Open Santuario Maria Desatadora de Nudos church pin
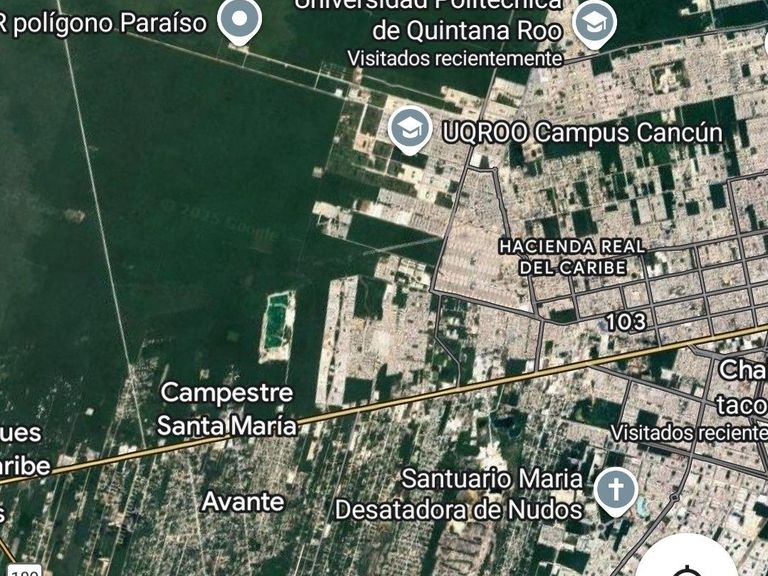The width and height of the screenshot is (768, 576). point(615,491)
